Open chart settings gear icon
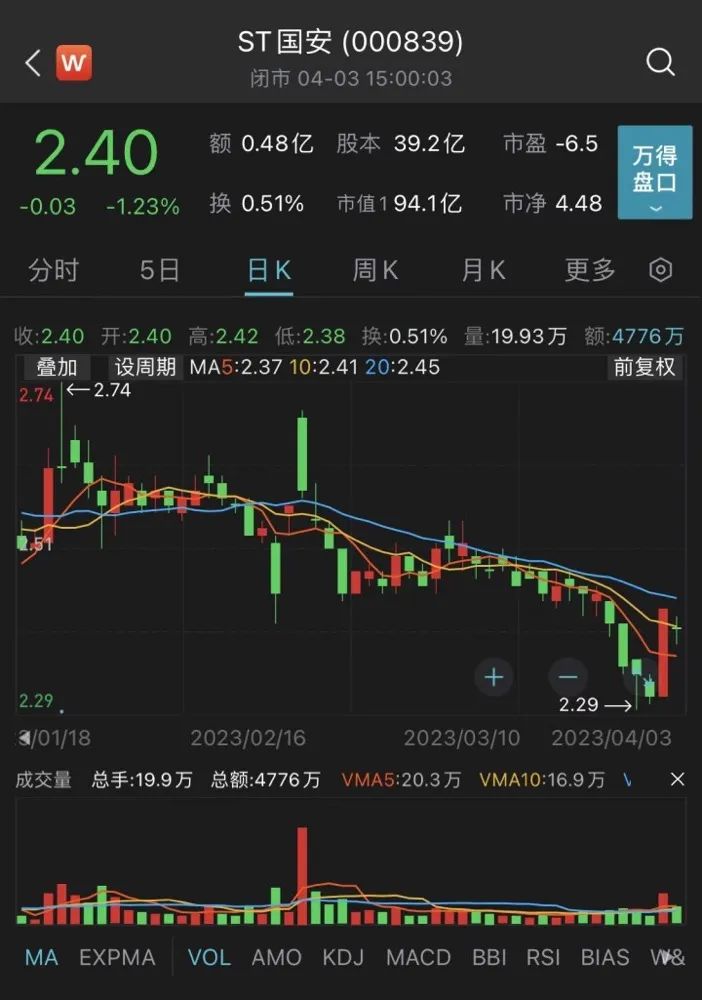This screenshot has height=1000, width=702. click(x=661, y=270)
